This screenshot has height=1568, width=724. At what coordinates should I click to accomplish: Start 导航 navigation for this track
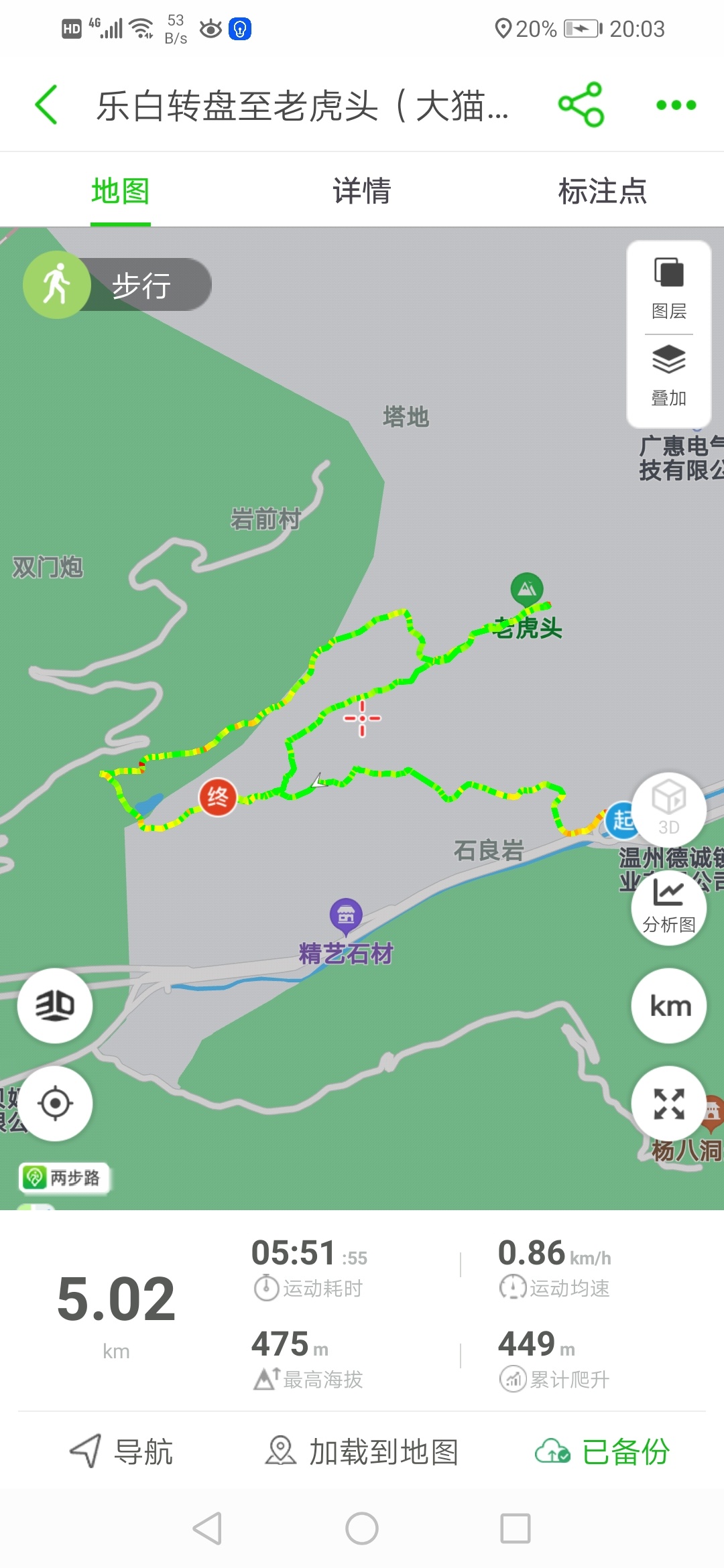point(122,1451)
